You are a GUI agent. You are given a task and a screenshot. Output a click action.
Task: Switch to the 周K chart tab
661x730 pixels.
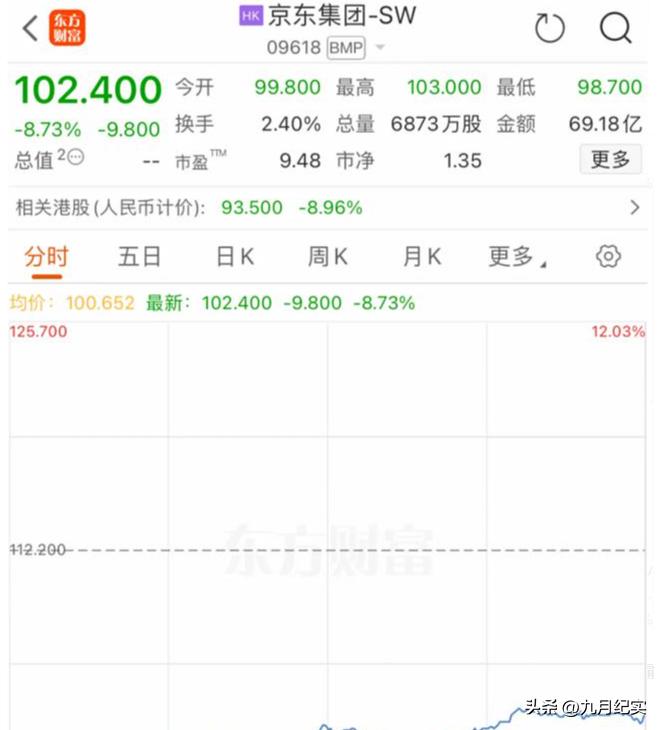tap(327, 257)
